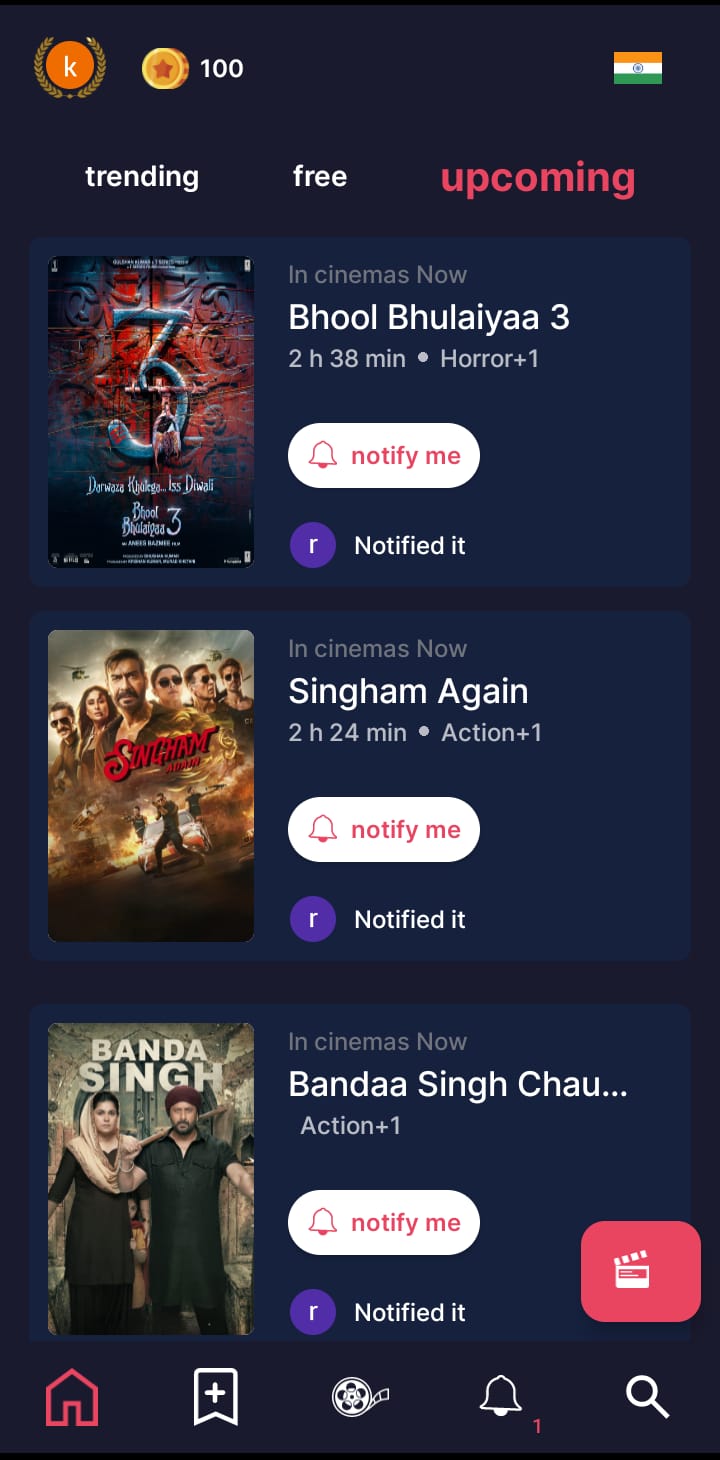Change country via the India flag
The height and width of the screenshot is (1460, 720).
tap(637, 68)
